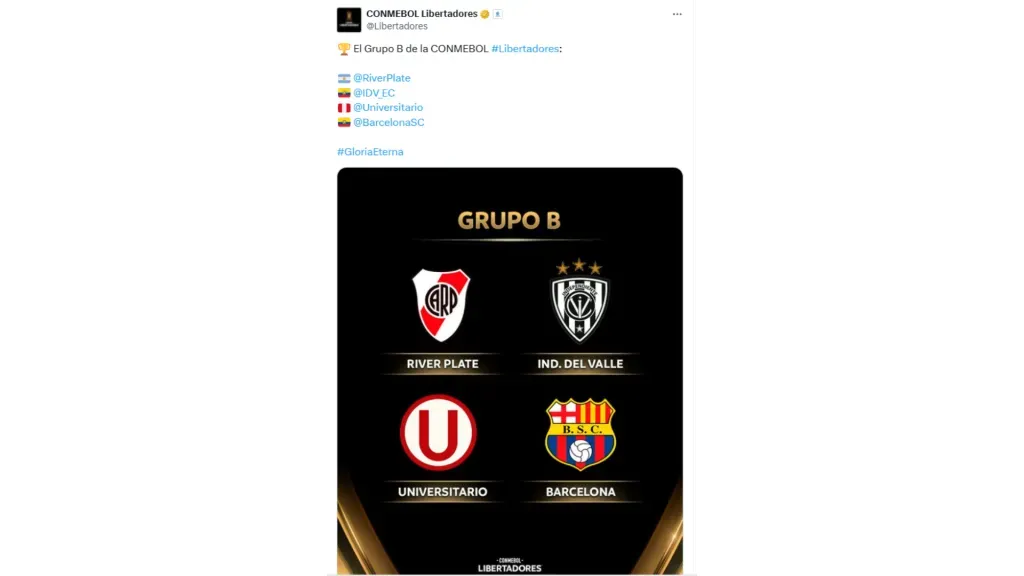Open the tweet's overflow menu

point(677,14)
